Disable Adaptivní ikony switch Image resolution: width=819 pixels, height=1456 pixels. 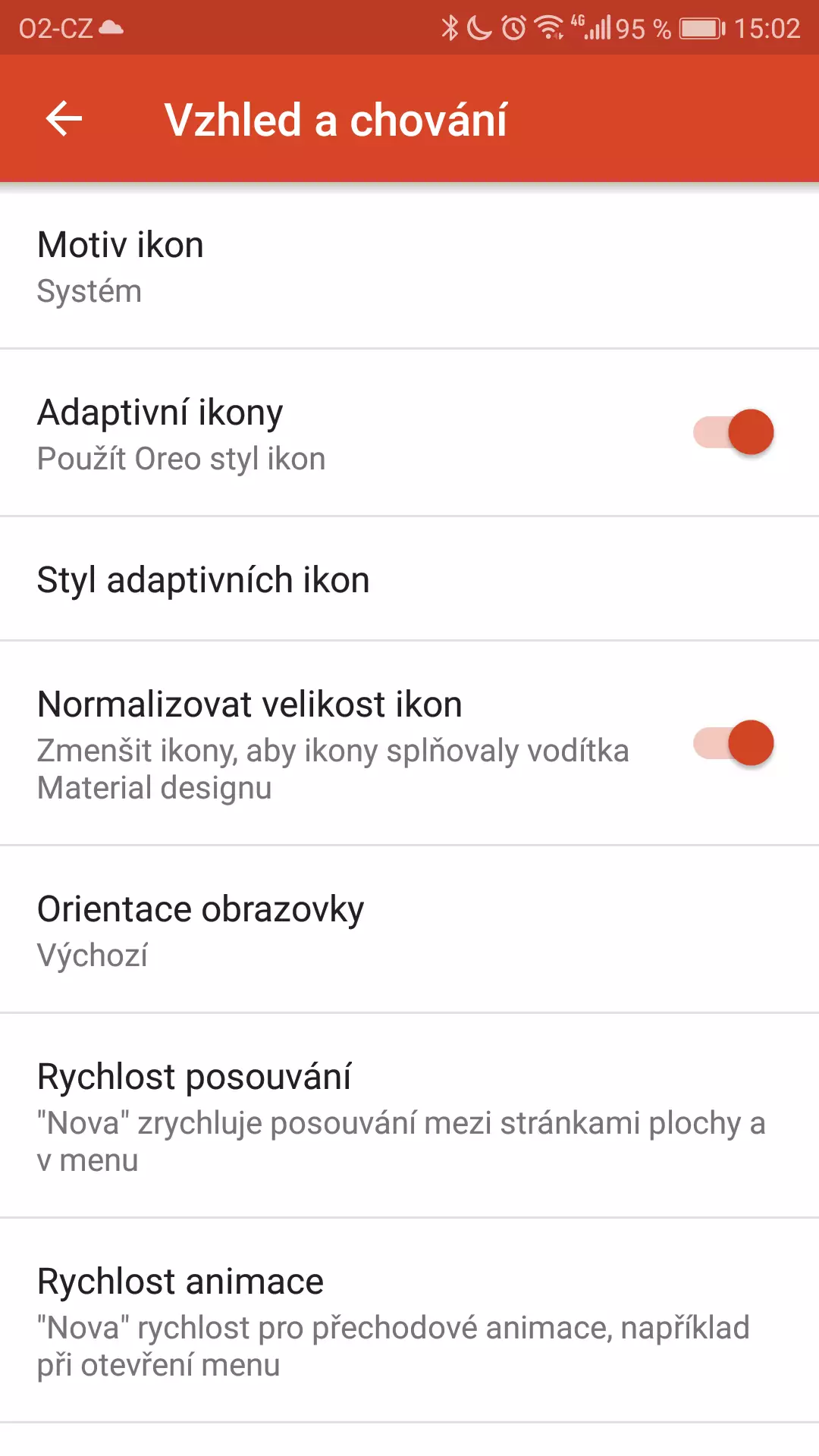coord(733,432)
